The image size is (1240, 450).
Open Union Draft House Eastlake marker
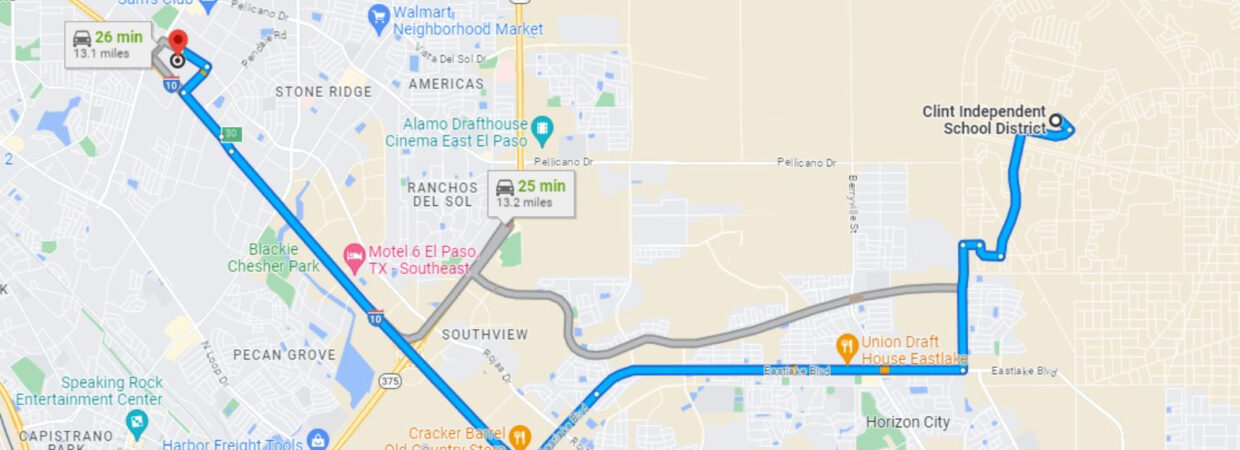[x=847, y=348]
